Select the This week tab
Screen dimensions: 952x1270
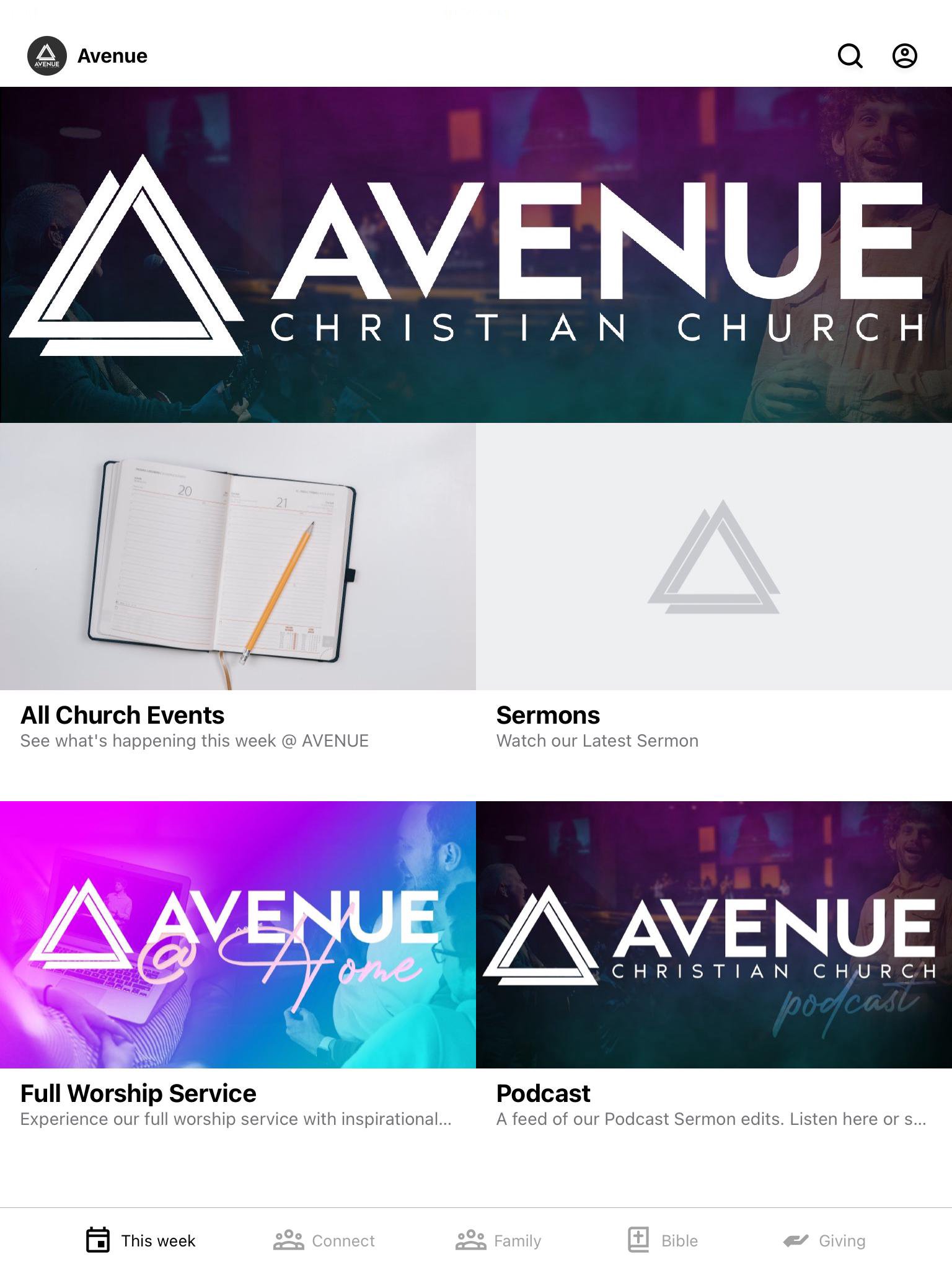point(141,1240)
